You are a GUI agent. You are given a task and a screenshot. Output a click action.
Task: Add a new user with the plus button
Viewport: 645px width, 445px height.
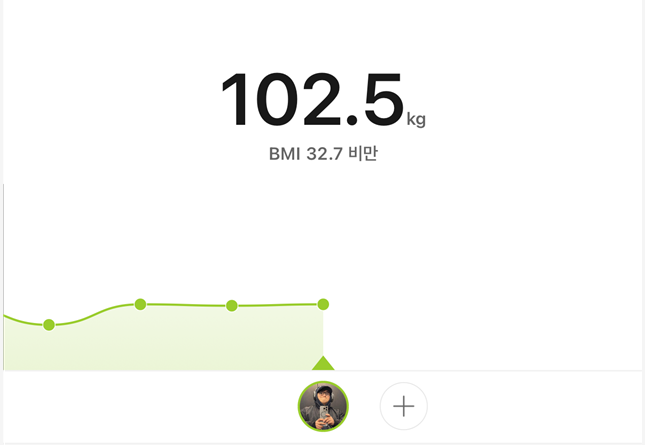click(404, 406)
